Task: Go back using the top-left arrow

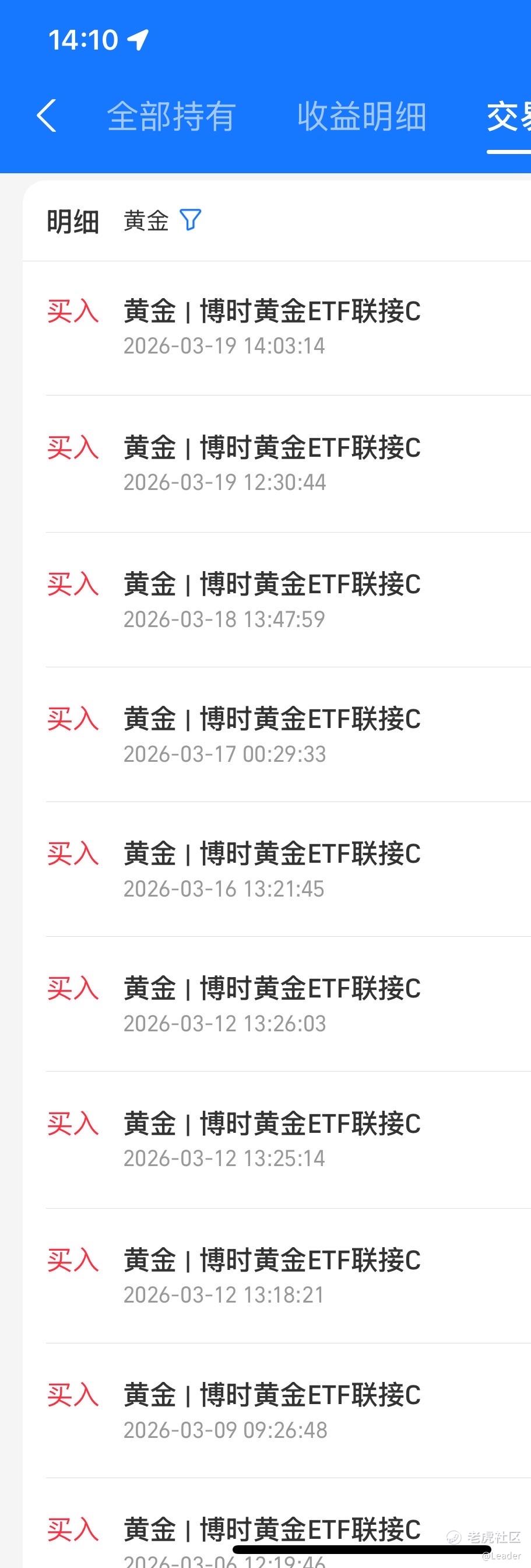Action: [47, 116]
